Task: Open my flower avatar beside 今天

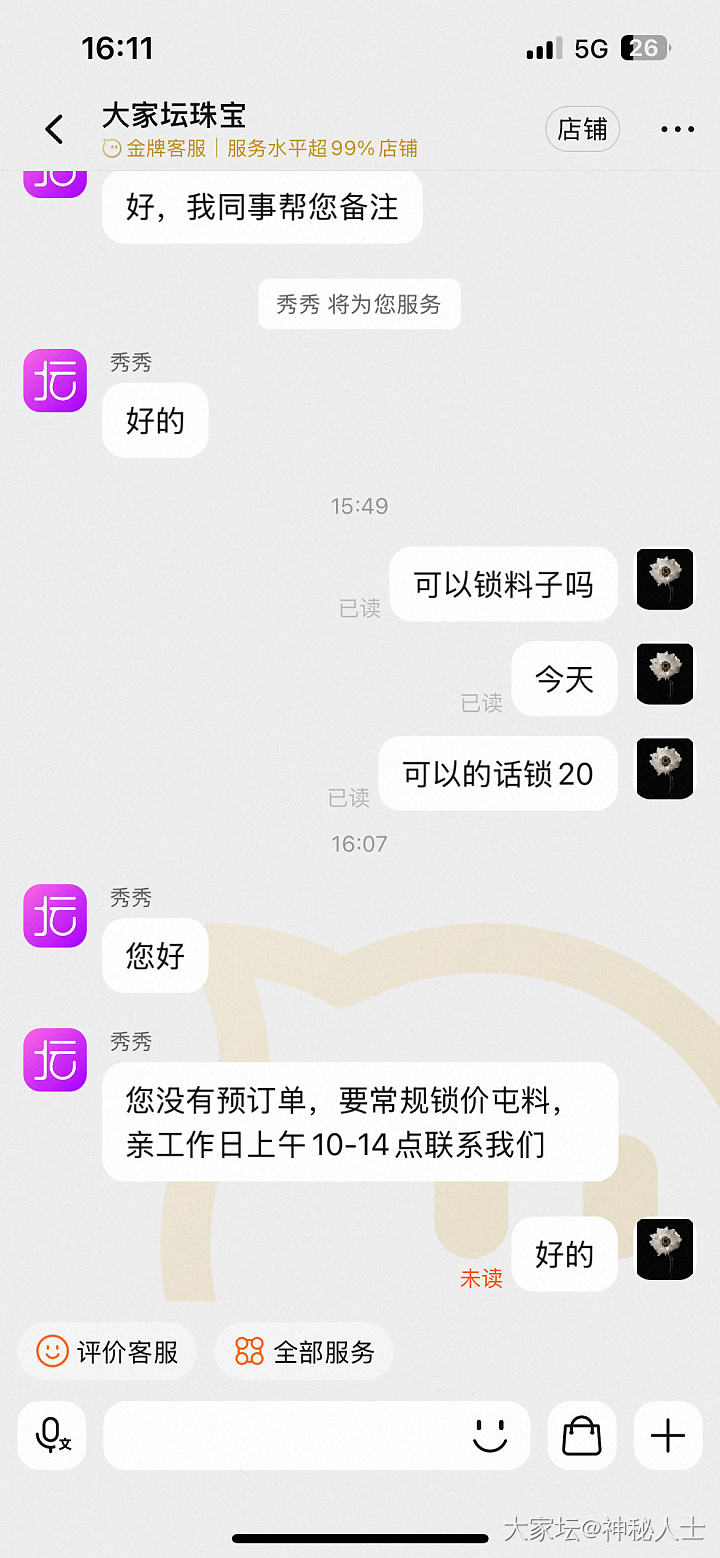Action: pyautogui.click(x=665, y=674)
